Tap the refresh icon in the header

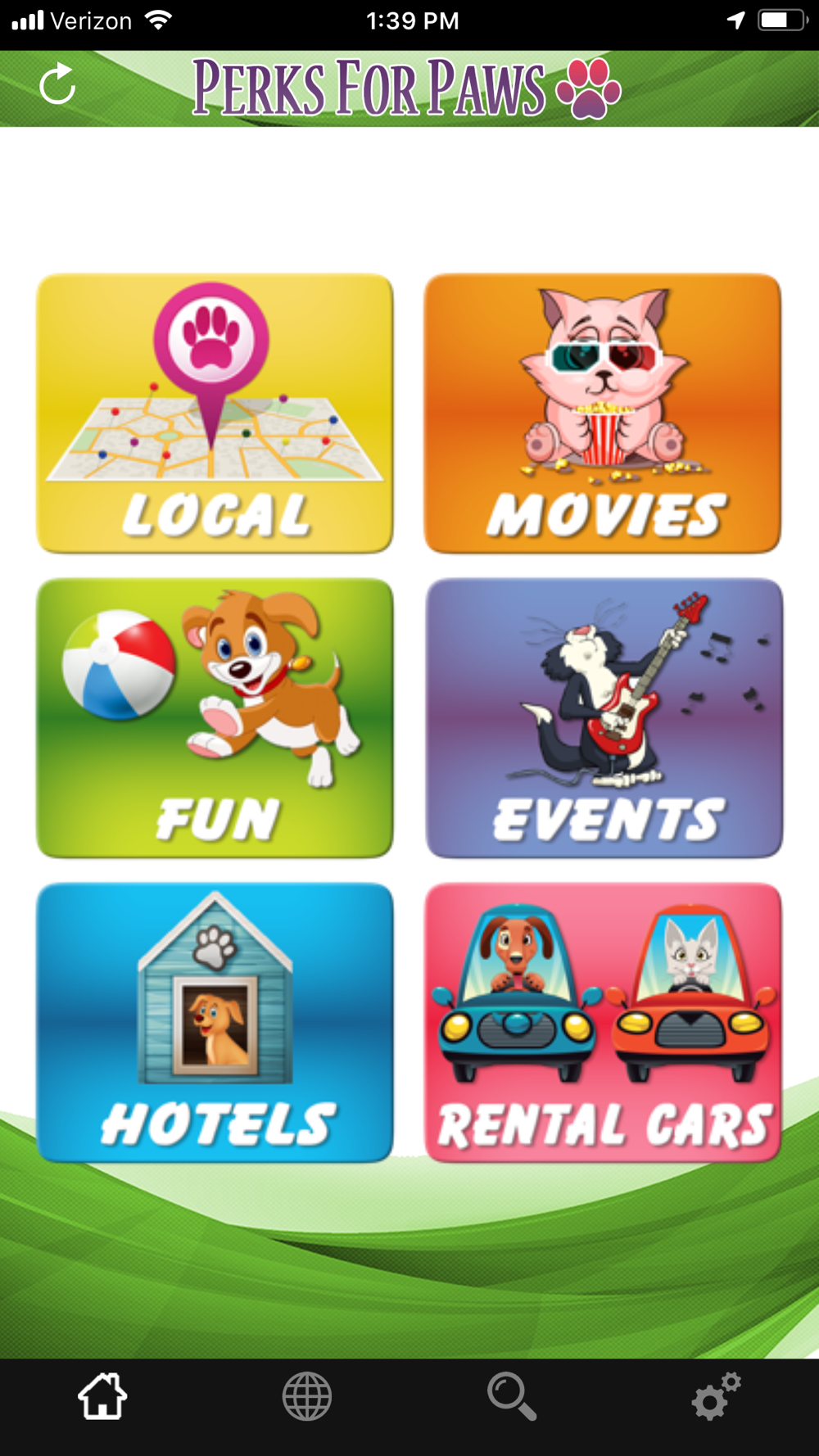(57, 84)
